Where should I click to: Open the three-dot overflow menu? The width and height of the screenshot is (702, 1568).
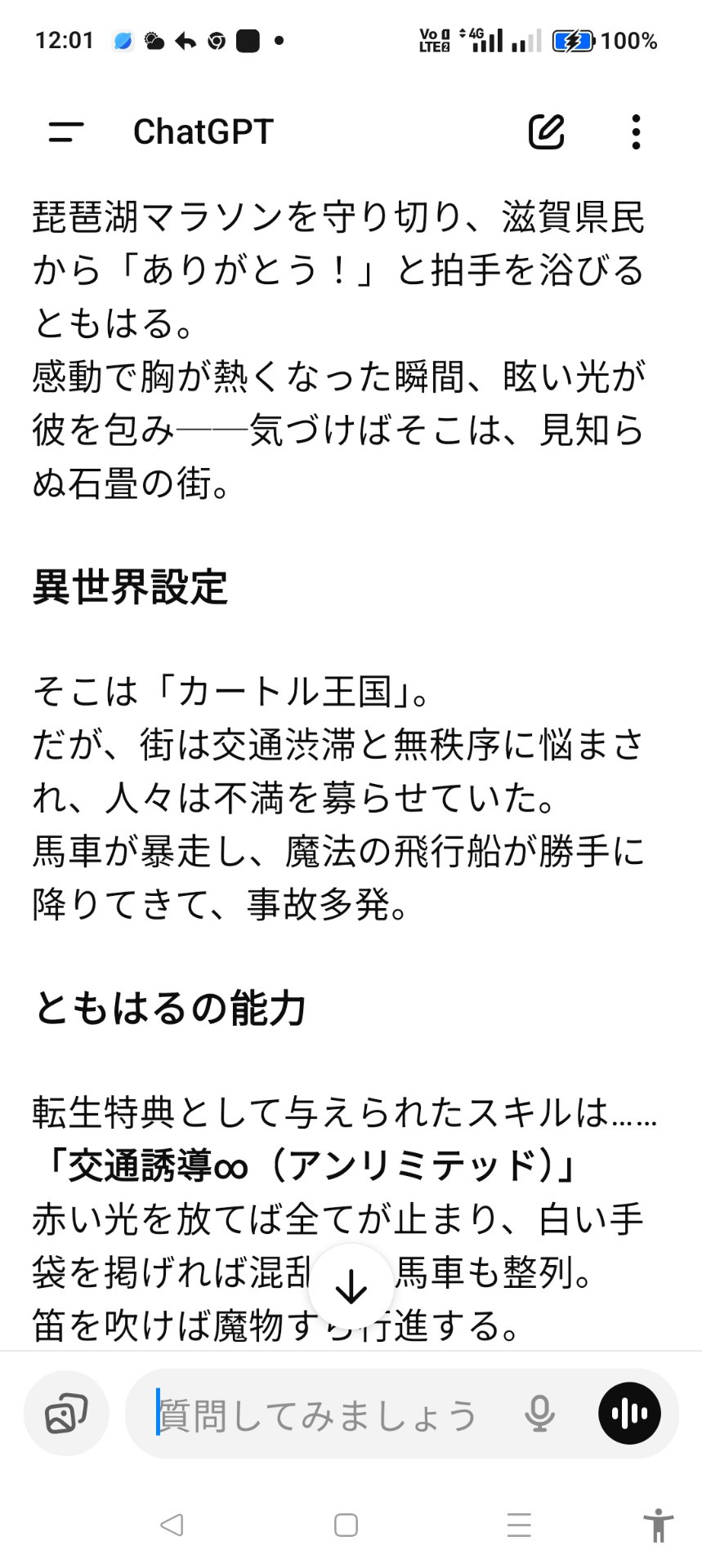[636, 131]
